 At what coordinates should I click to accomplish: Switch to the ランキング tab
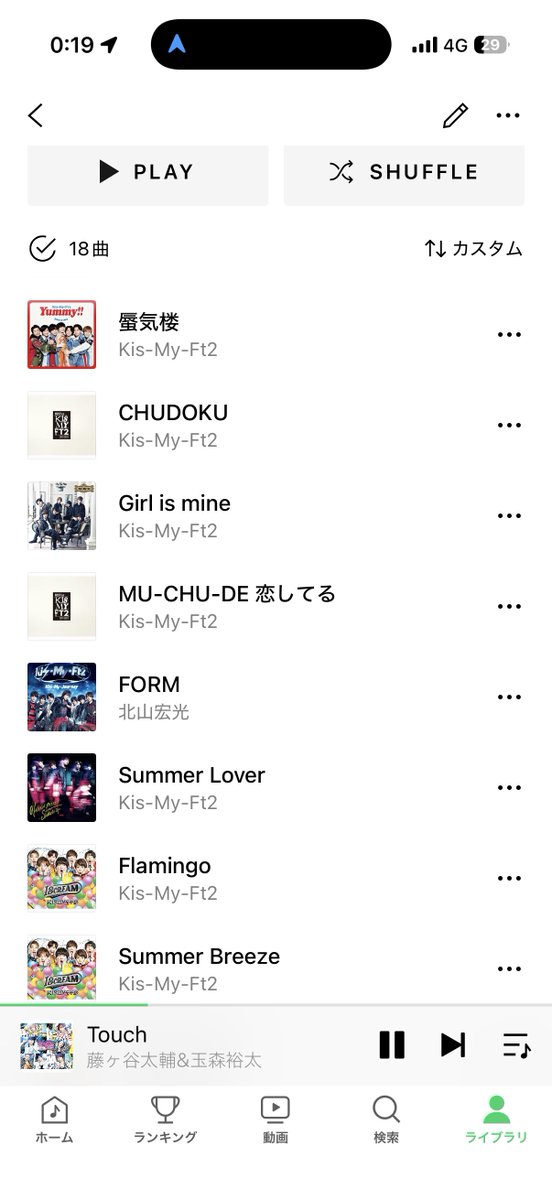point(165,1119)
